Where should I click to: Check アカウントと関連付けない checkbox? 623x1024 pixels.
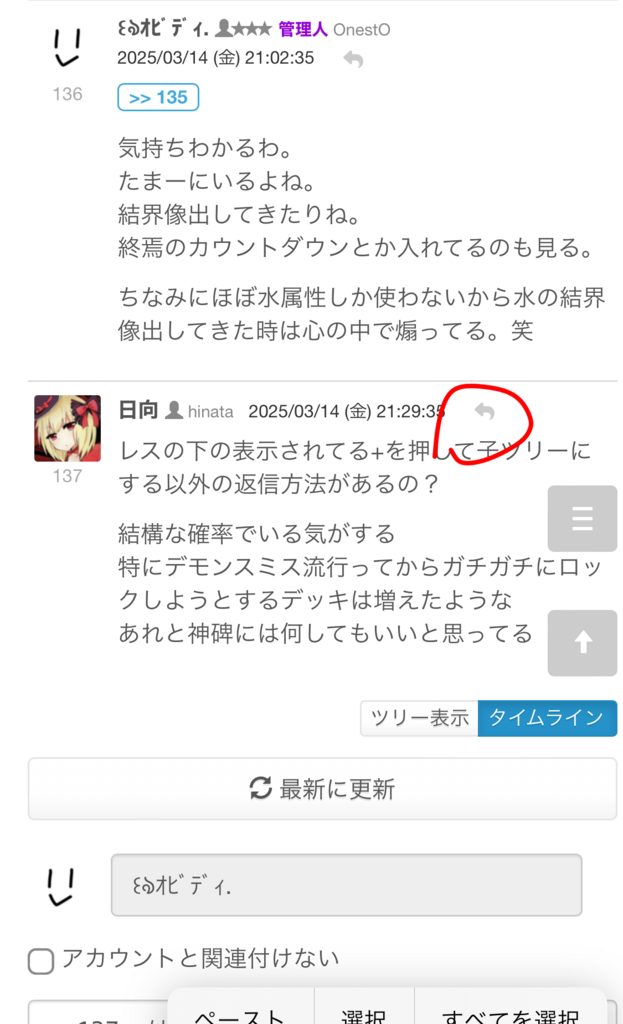41,961
